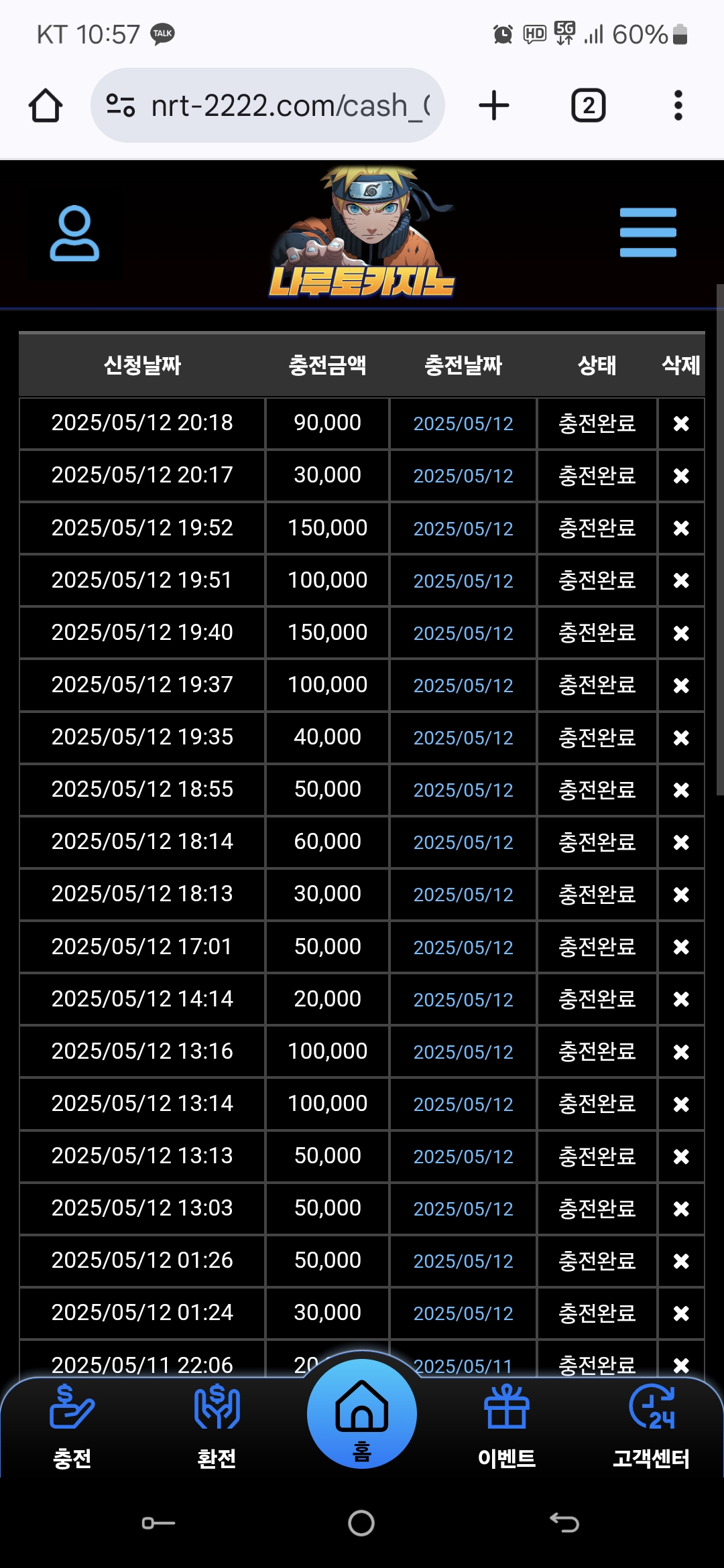Delete the 14:14 record of 20,000
The height and width of the screenshot is (1568, 724).
pos(681,999)
